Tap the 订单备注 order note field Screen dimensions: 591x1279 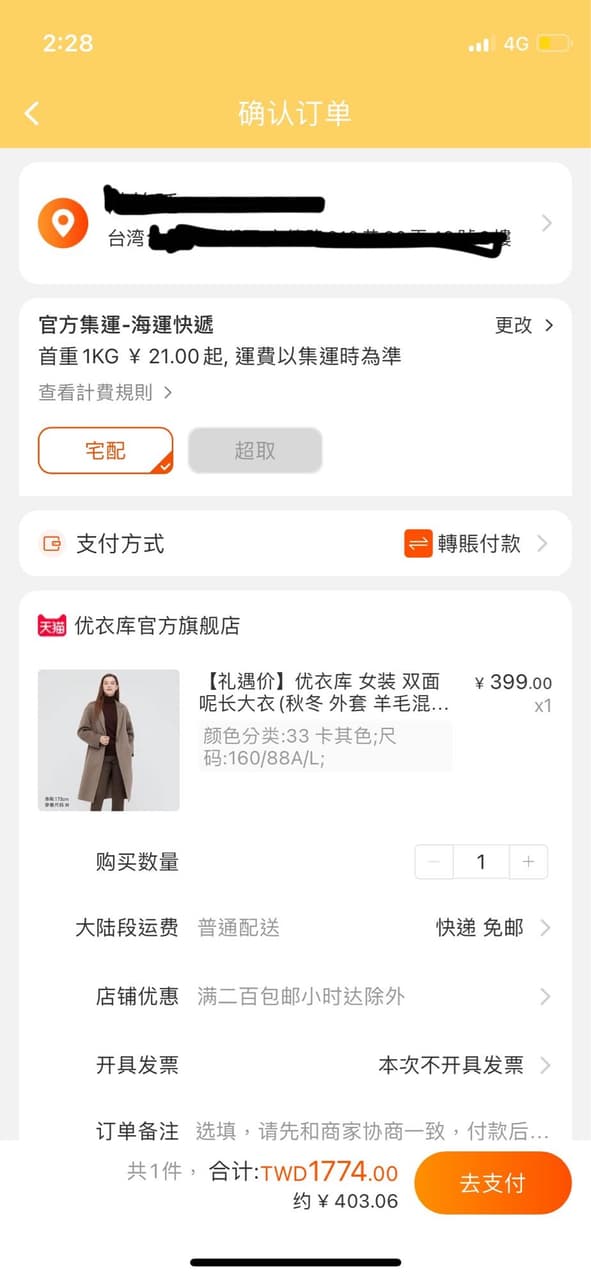pos(372,1131)
